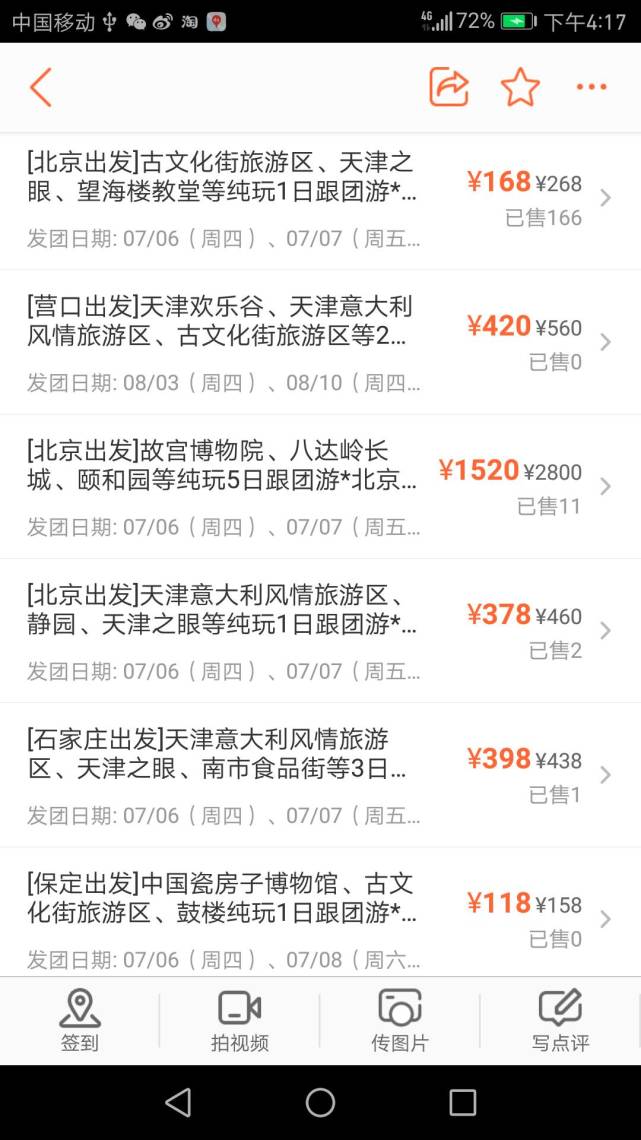This screenshot has width=641, height=1140.
Task: Start recording with 拍视频
Action: [240, 1021]
